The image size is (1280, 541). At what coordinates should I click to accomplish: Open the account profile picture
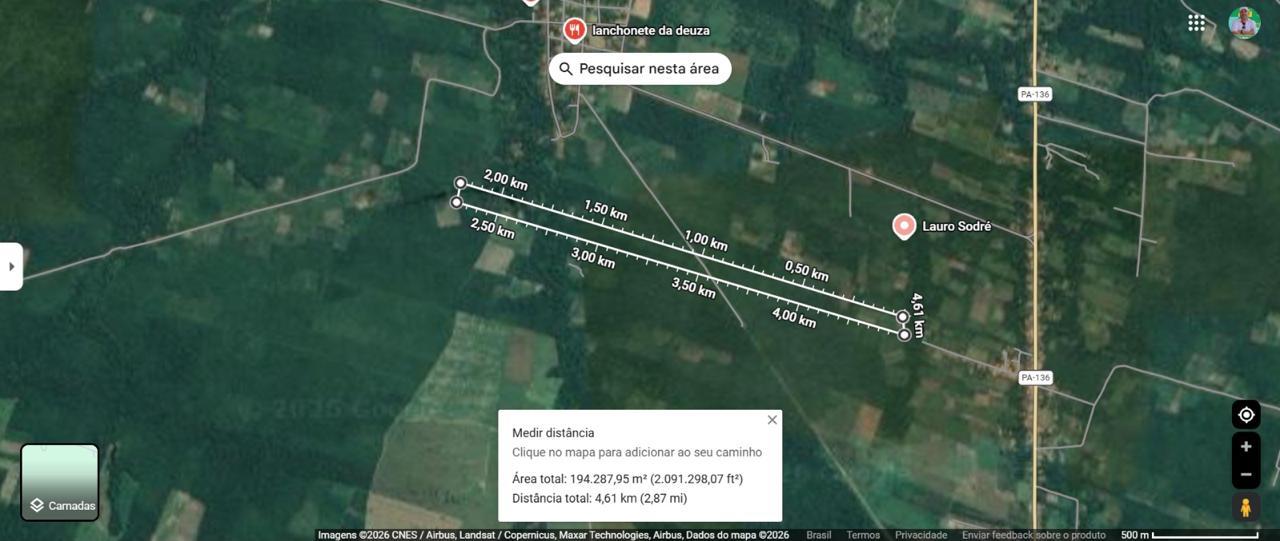coord(1244,22)
